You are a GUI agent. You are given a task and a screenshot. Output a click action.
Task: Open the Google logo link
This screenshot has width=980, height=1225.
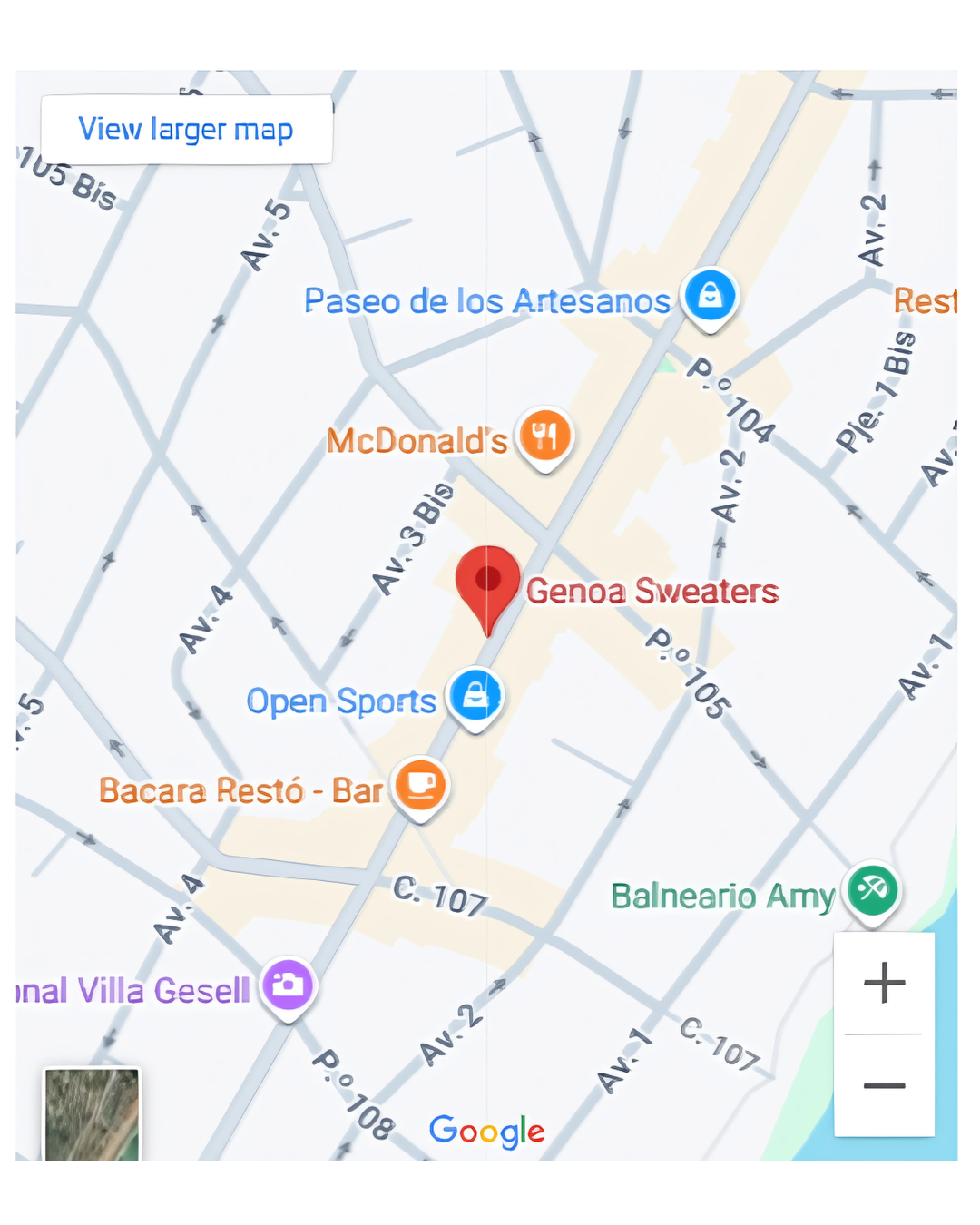point(487,1131)
